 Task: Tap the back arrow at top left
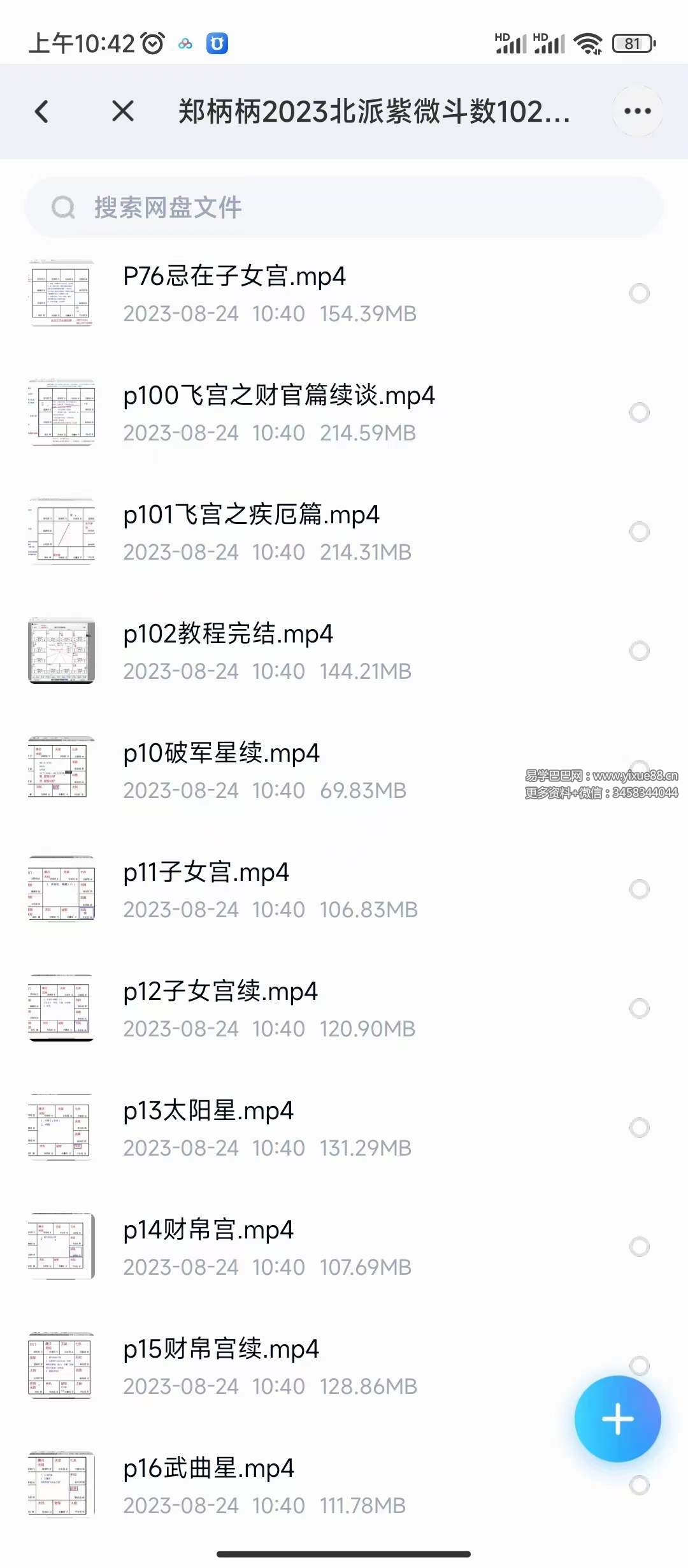coord(42,112)
